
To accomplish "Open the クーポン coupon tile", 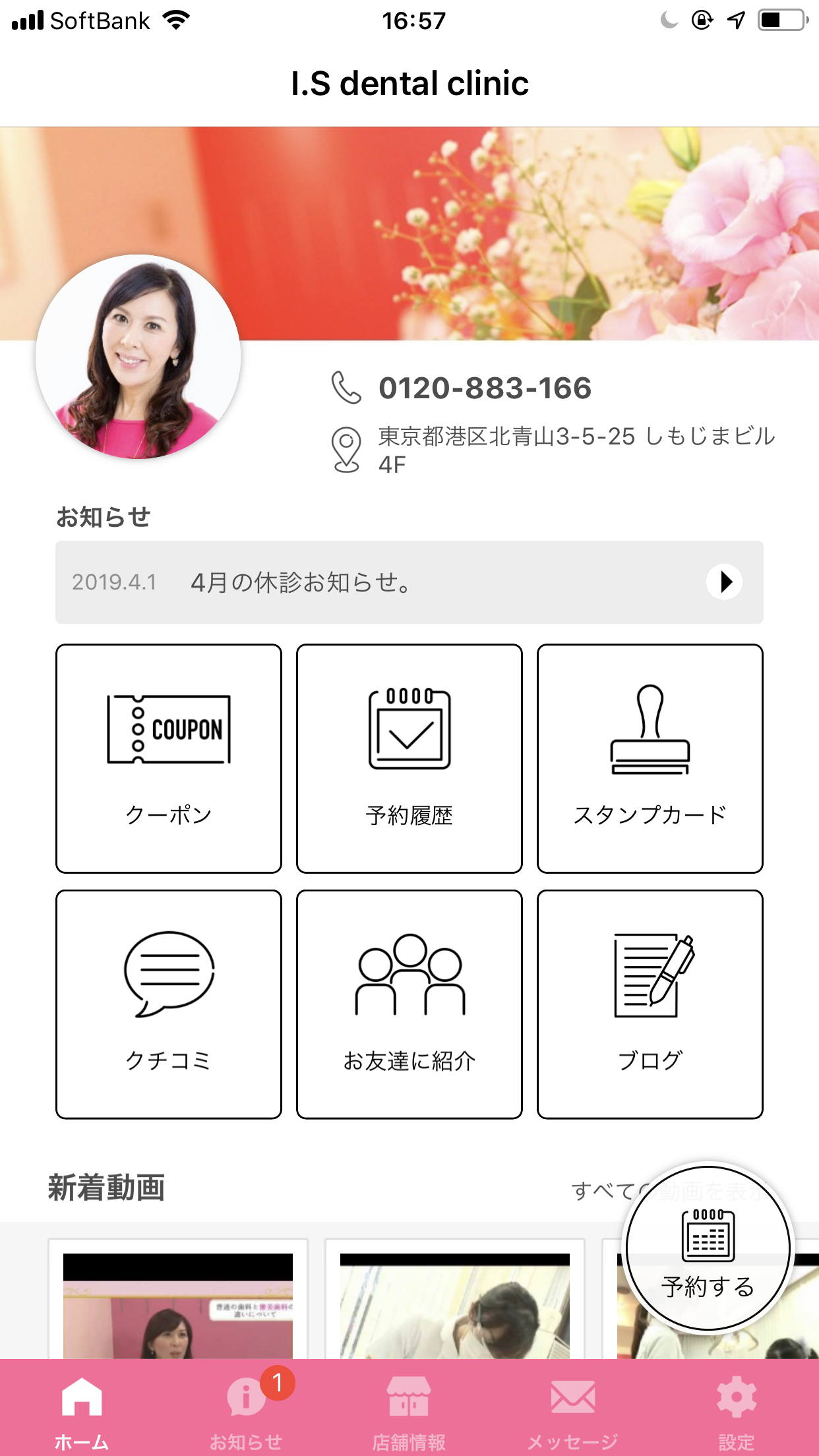I will (x=169, y=758).
